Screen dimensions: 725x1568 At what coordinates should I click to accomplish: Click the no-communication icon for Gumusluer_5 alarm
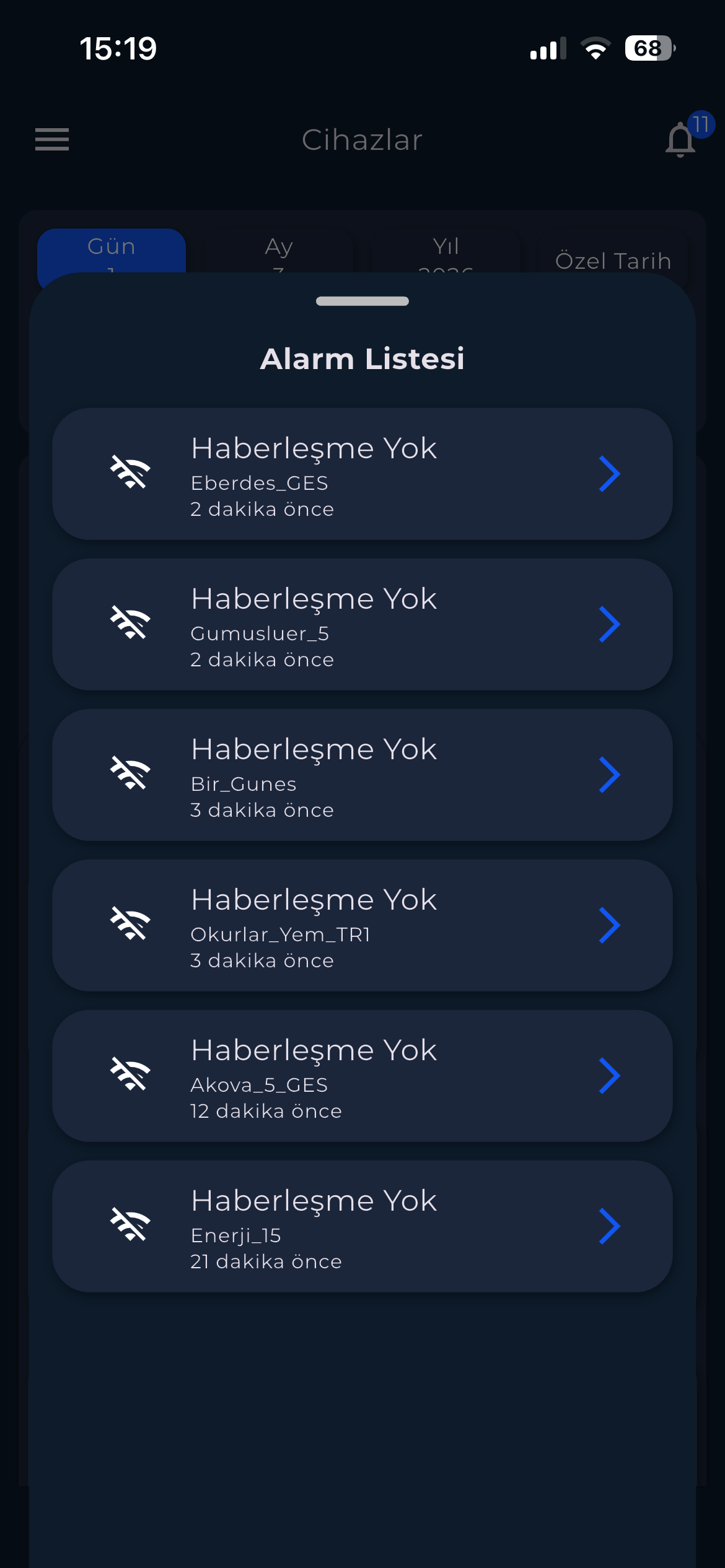[x=131, y=623]
